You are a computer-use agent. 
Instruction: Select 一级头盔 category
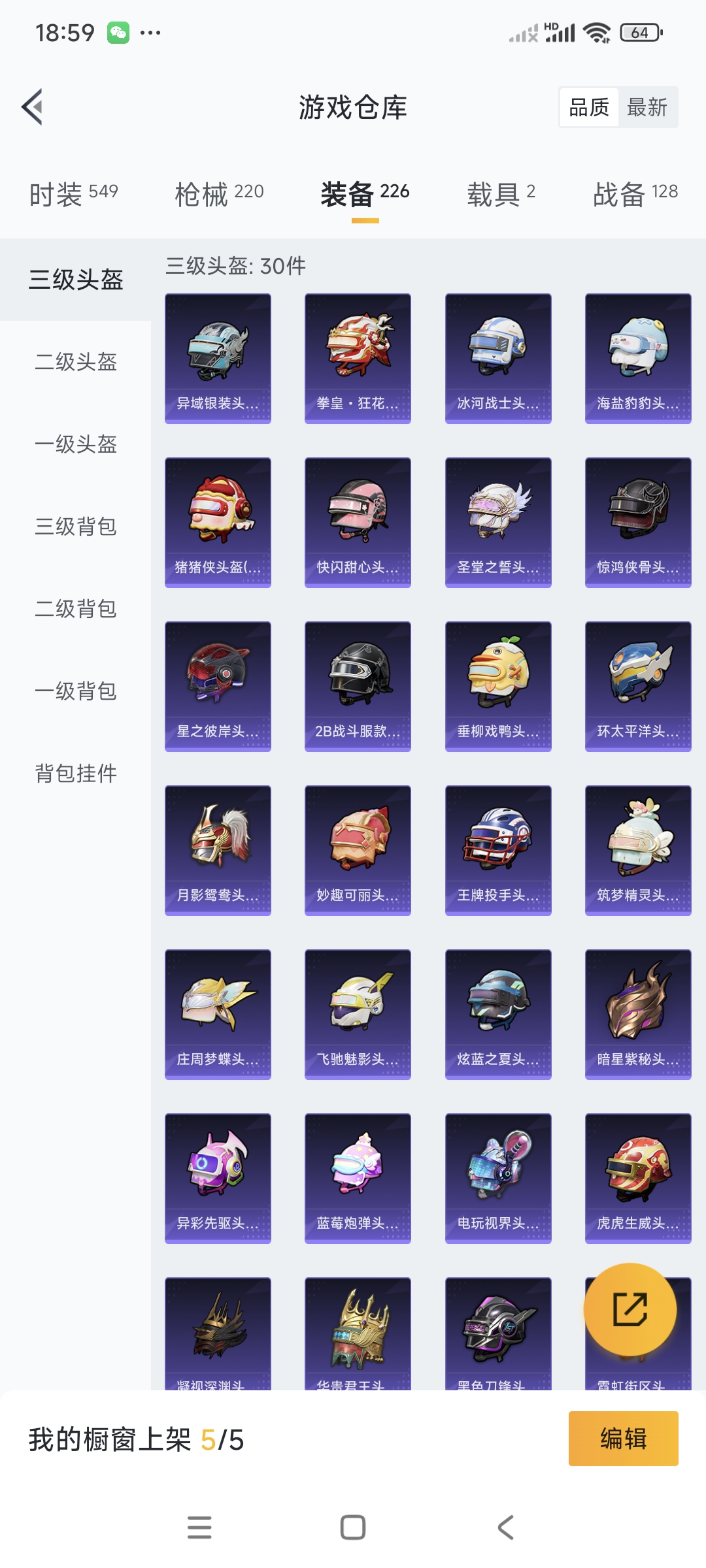tap(76, 444)
